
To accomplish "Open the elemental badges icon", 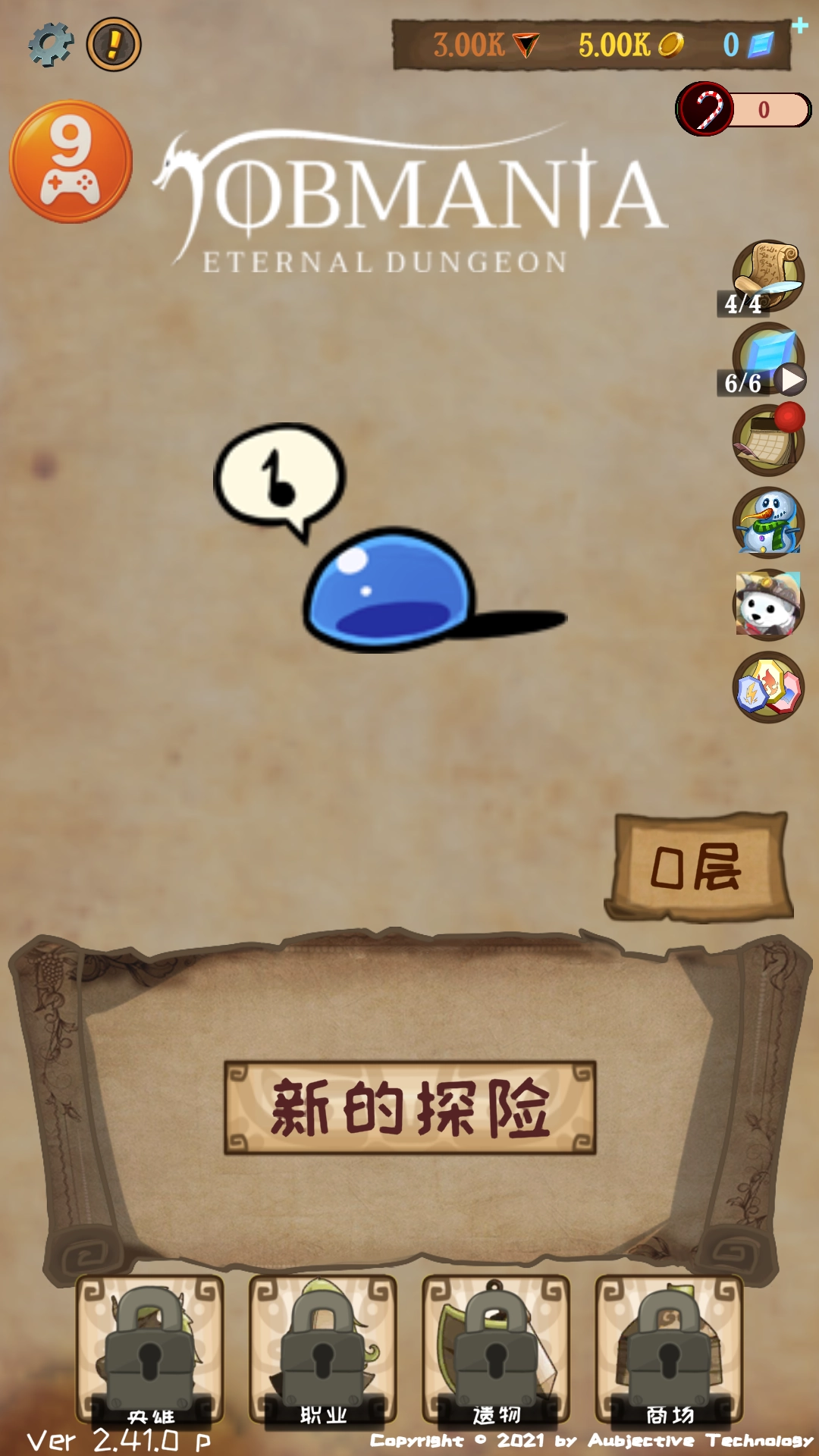I will click(767, 687).
